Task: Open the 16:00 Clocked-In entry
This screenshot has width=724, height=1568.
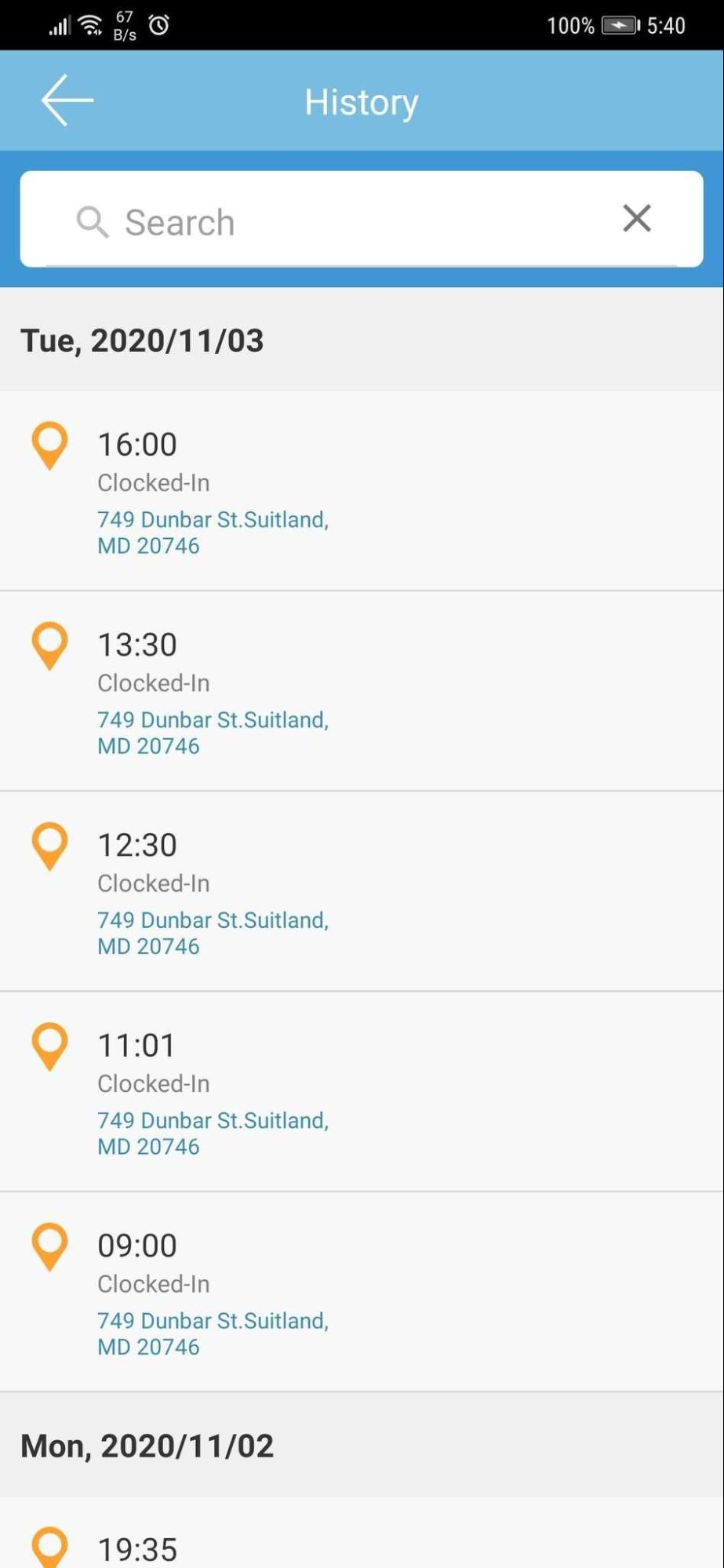Action: [362, 491]
